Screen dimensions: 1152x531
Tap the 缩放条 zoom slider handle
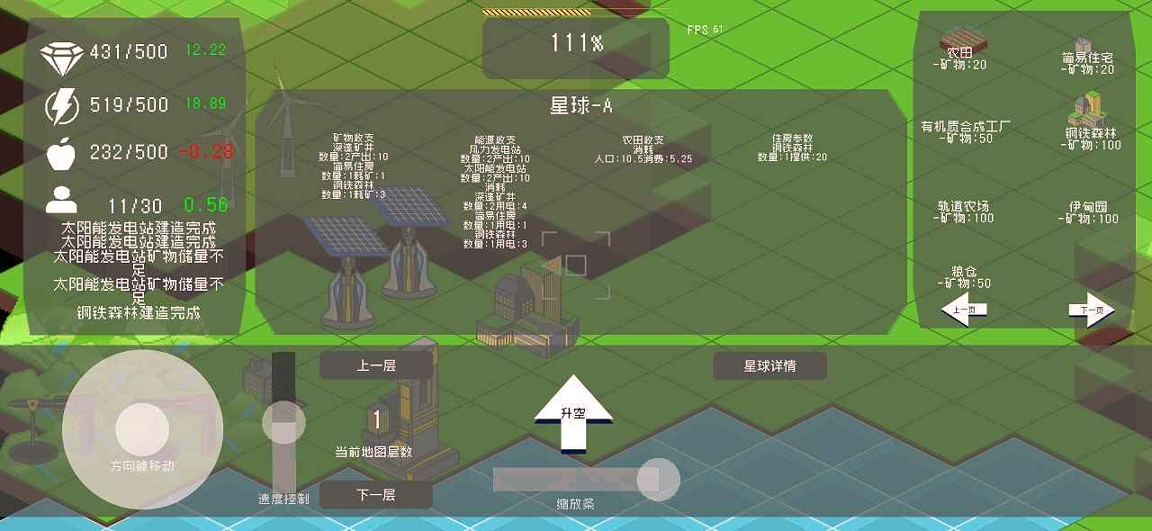click(x=659, y=480)
